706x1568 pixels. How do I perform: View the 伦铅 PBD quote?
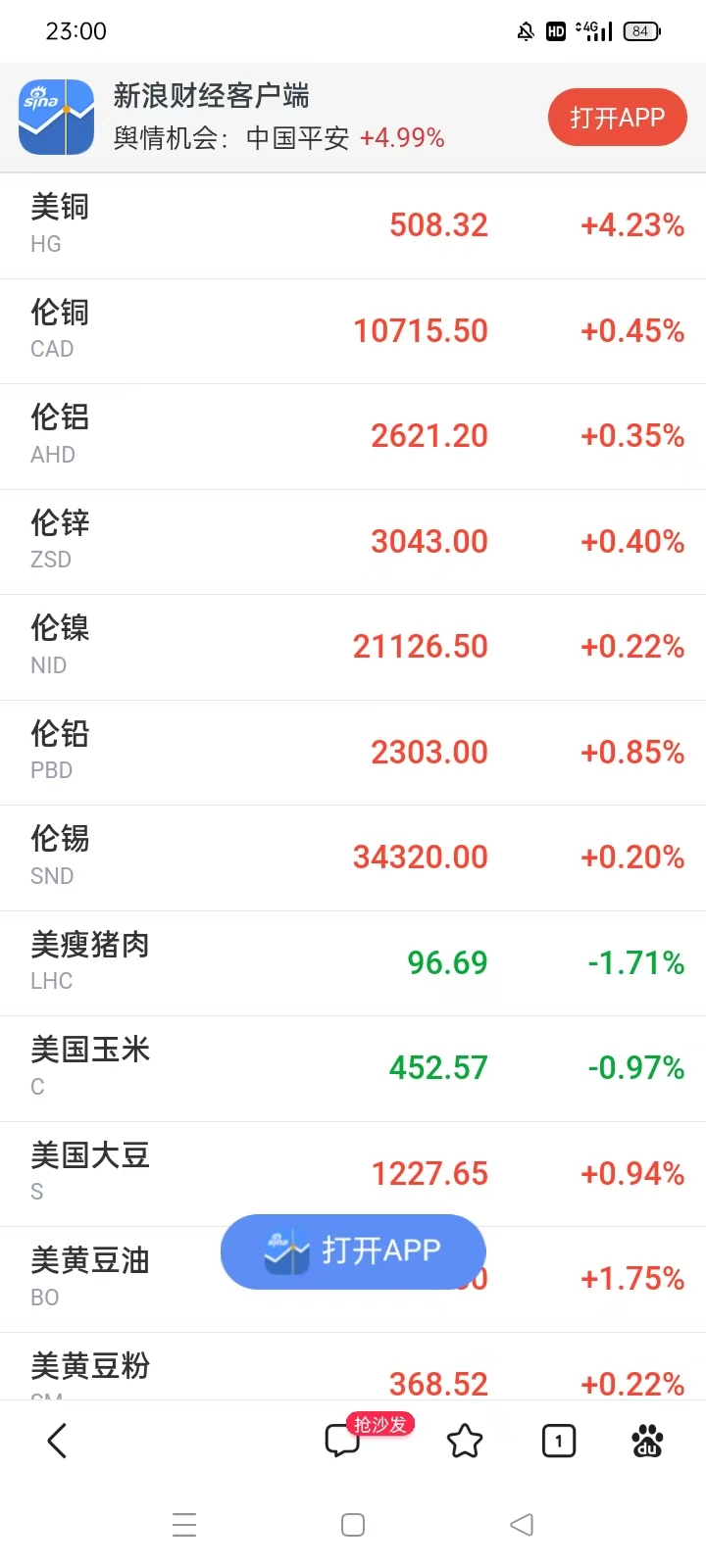(x=353, y=752)
